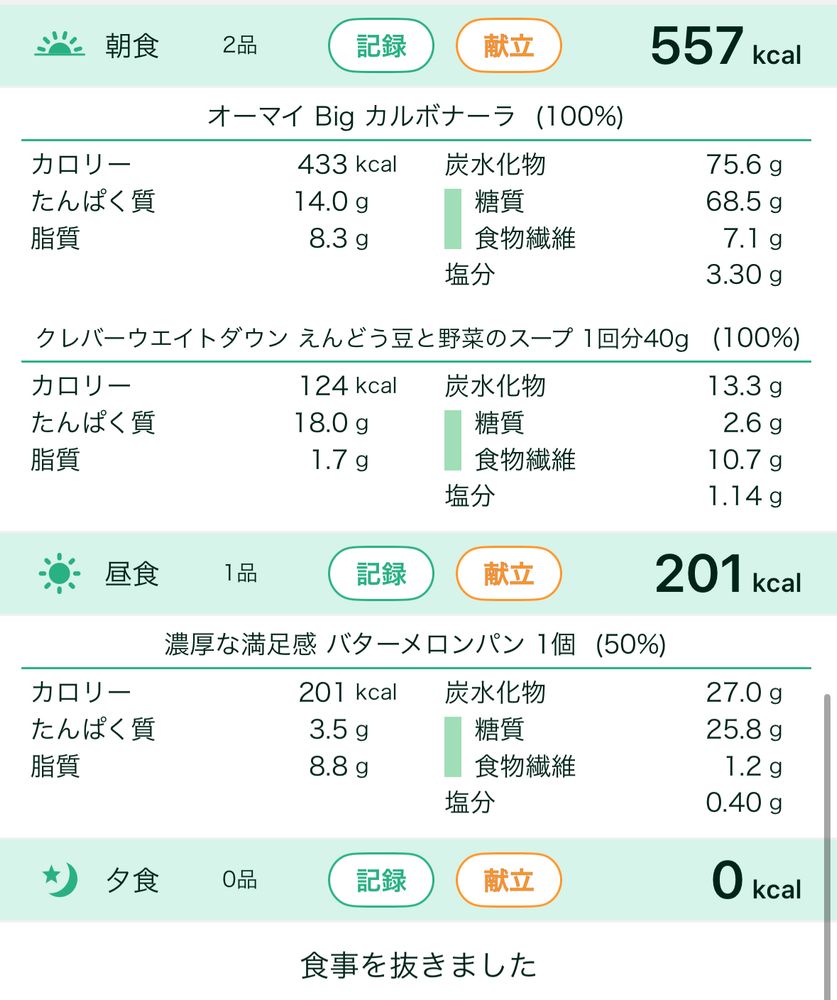Open the えんどう豆と野菜のスープ entry
Image resolution: width=837 pixels, height=1000 pixels.
click(x=417, y=338)
